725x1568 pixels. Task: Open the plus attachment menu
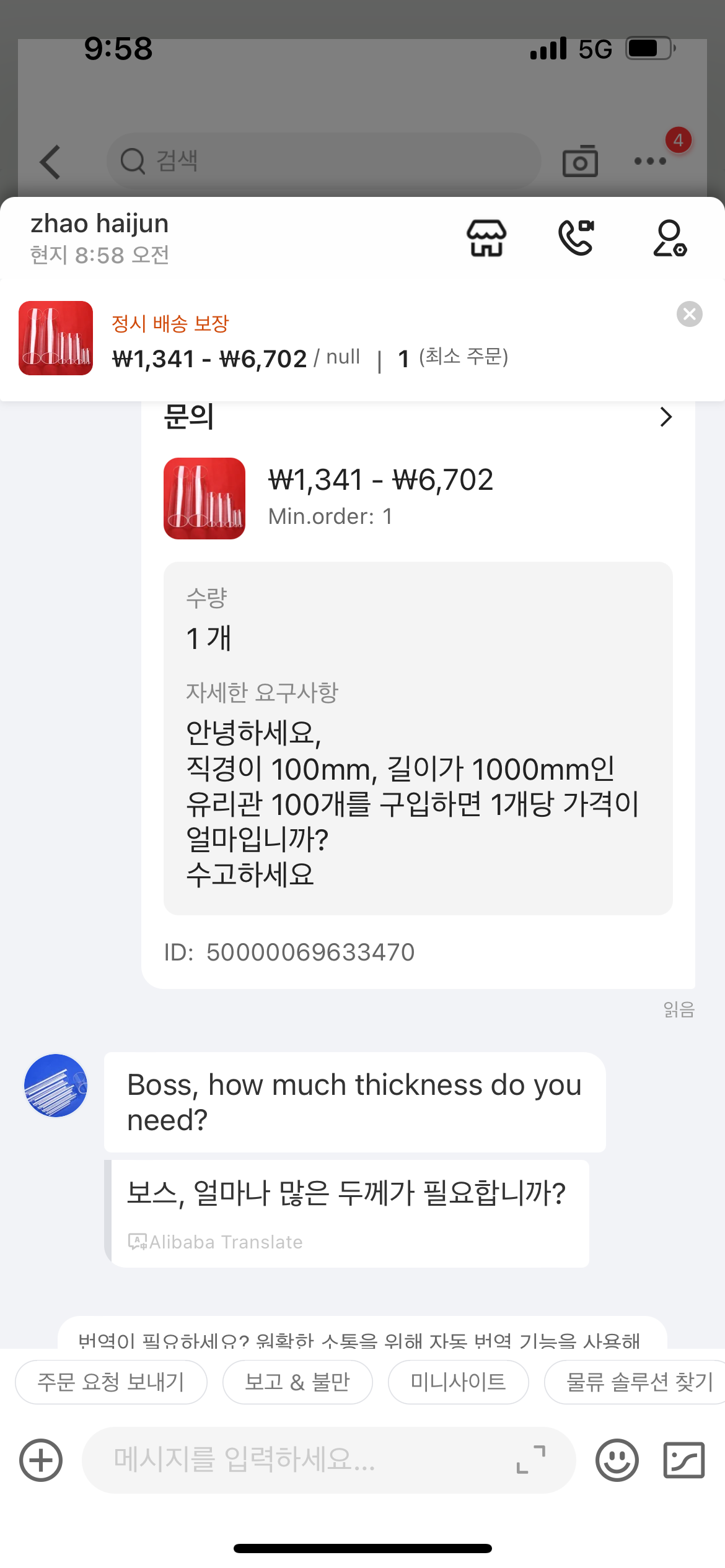[x=41, y=1460]
